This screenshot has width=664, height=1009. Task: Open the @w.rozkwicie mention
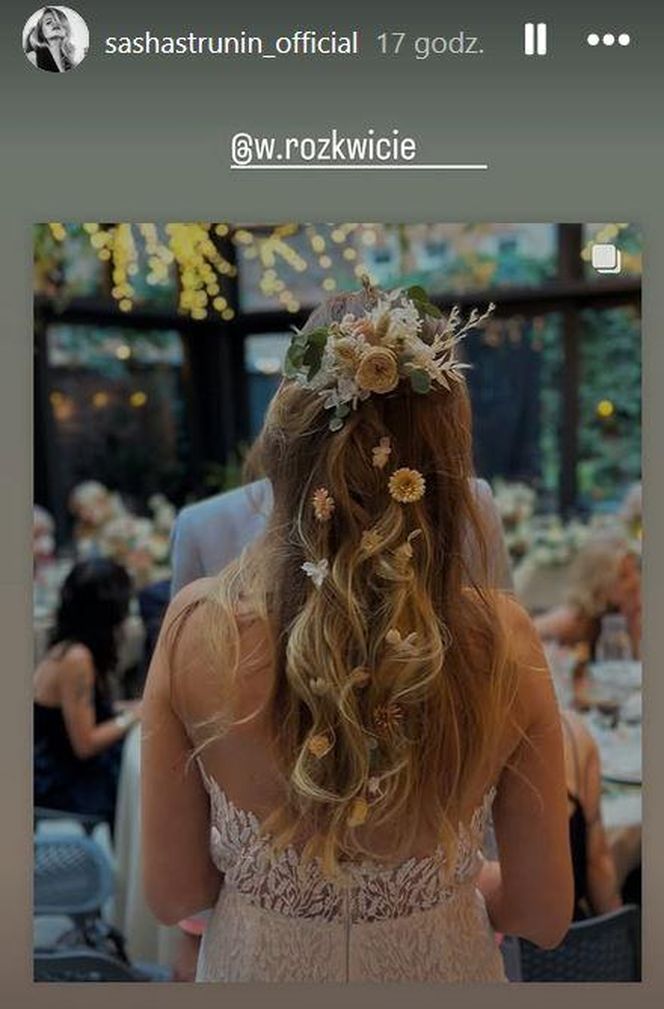coord(323,148)
